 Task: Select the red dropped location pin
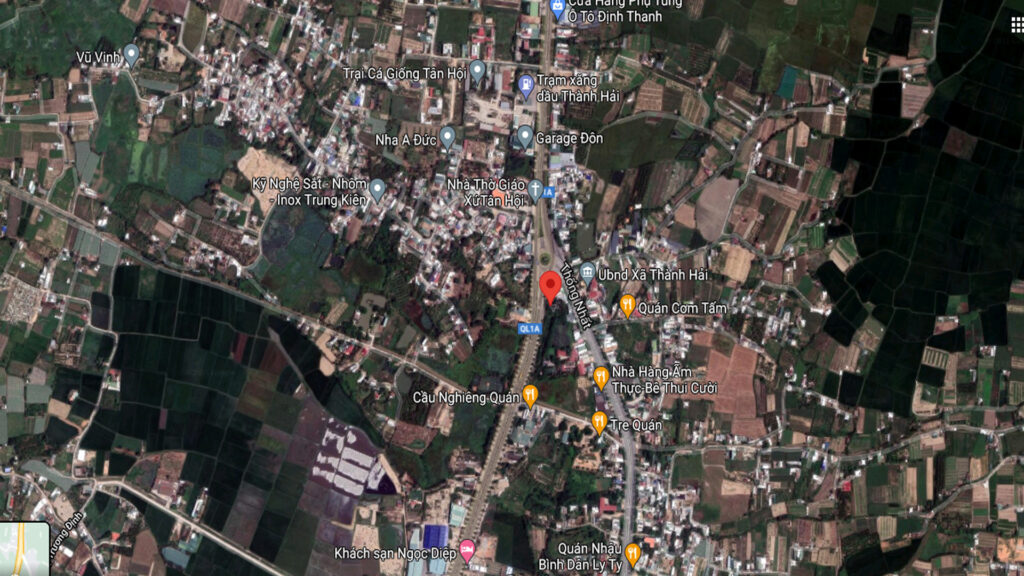click(x=549, y=286)
